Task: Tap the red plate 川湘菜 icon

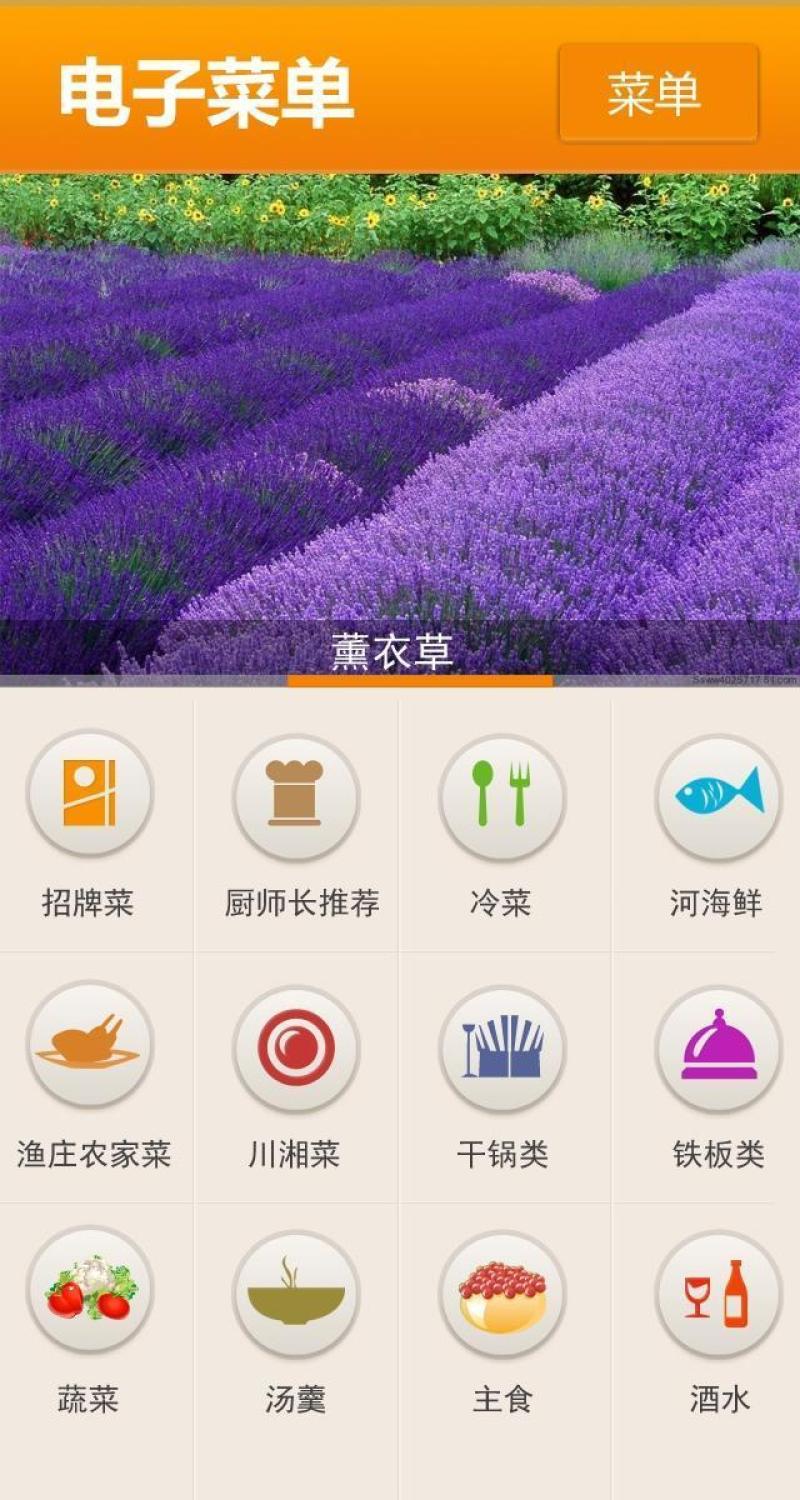Action: 296,1045
